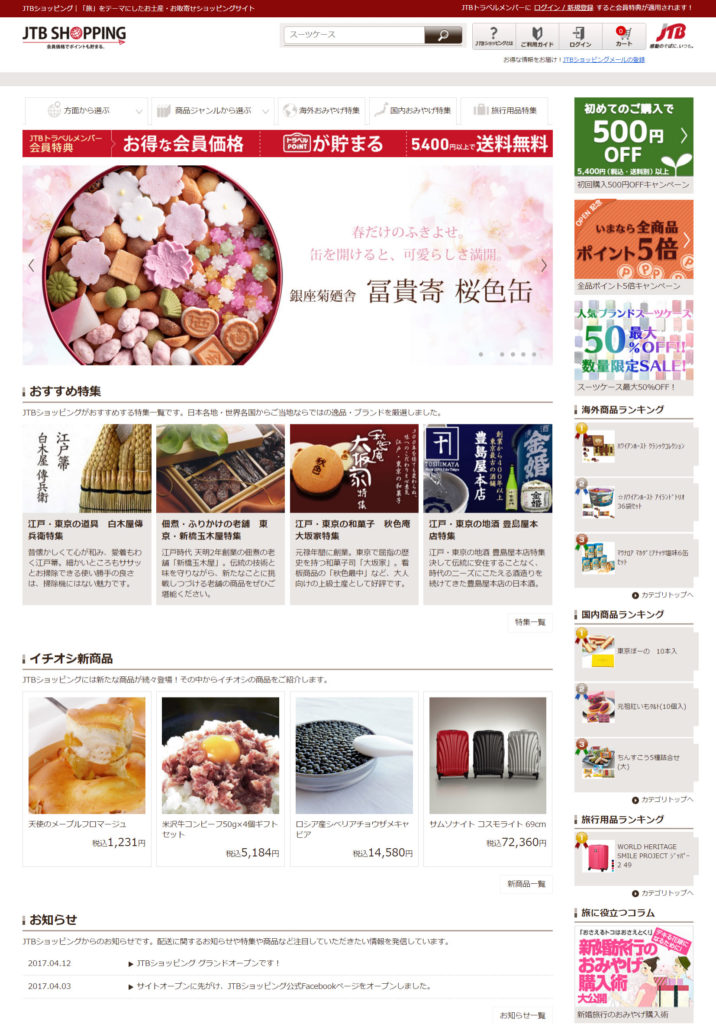
Task: Show the previous banner with the left arrow
Action: tap(31, 266)
